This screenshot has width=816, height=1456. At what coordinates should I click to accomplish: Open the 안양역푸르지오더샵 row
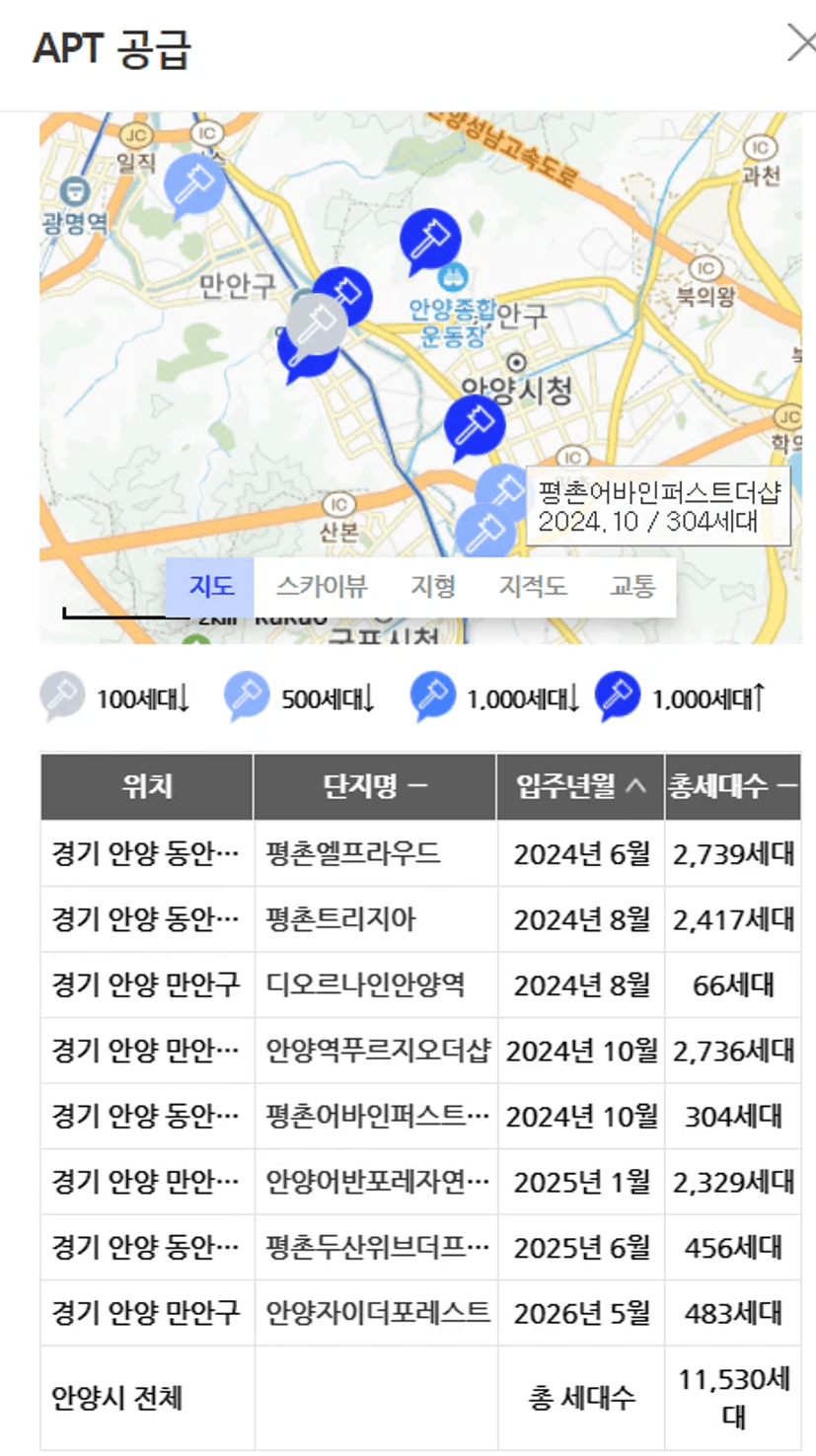[x=377, y=1051]
